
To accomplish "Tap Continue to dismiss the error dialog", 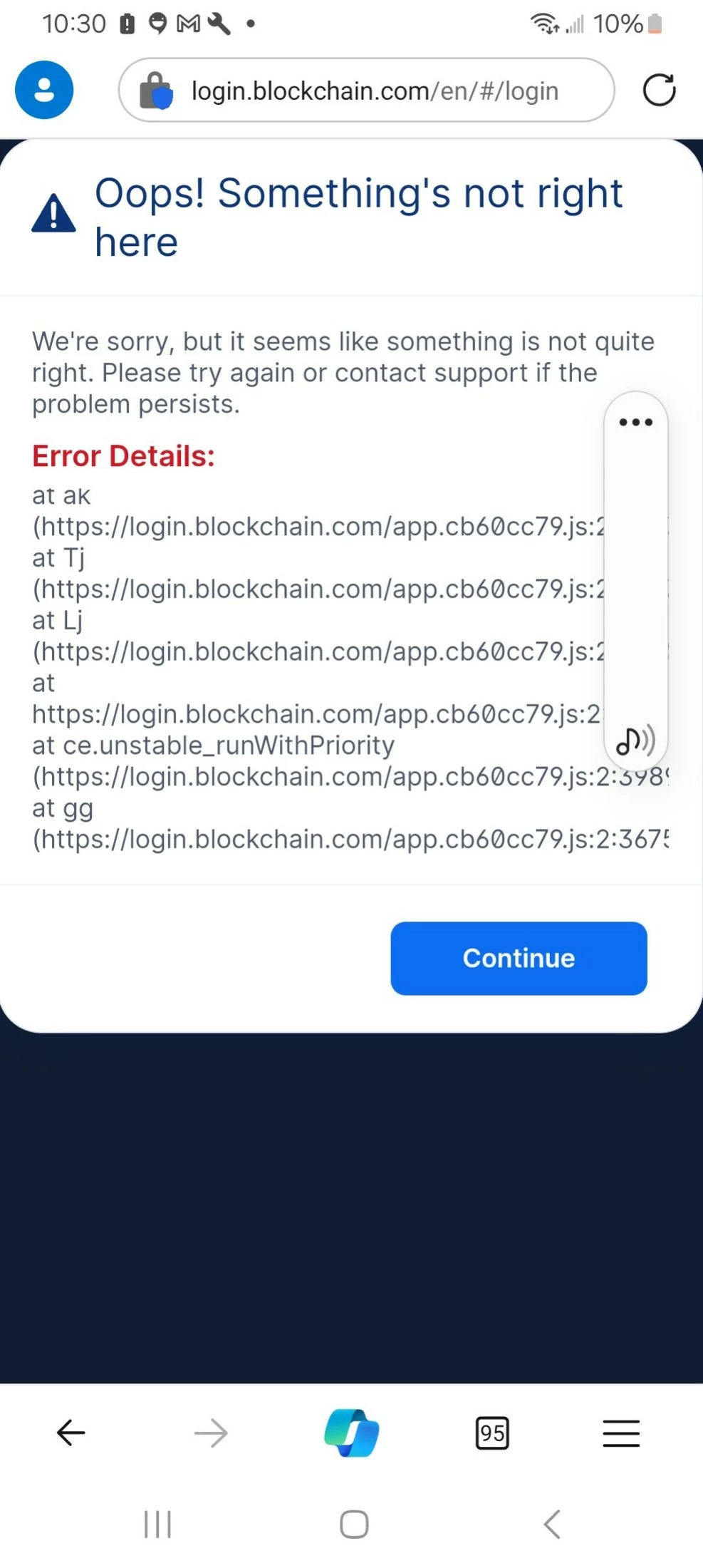I will point(519,958).
